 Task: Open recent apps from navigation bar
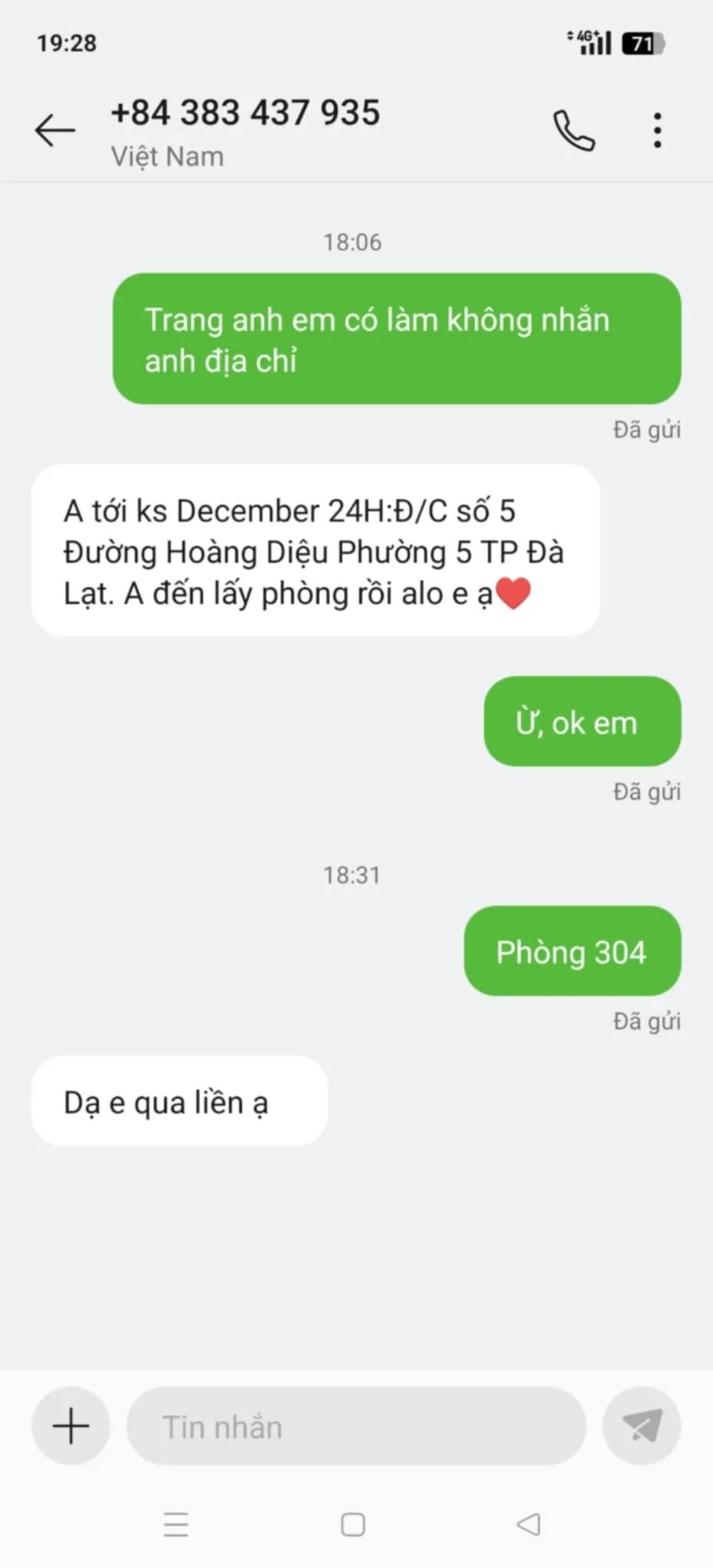176,1524
